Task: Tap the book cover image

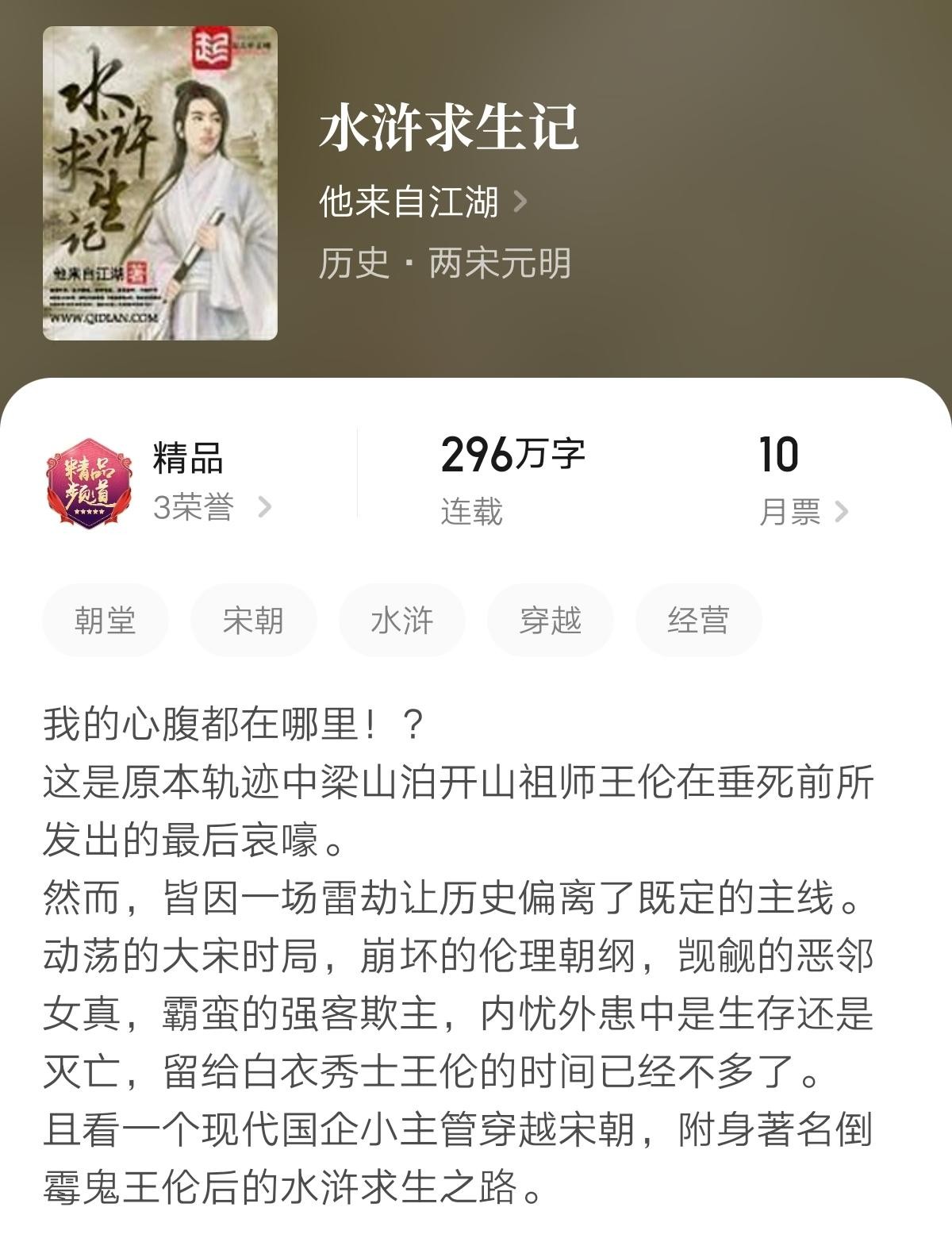Action: pos(159,183)
